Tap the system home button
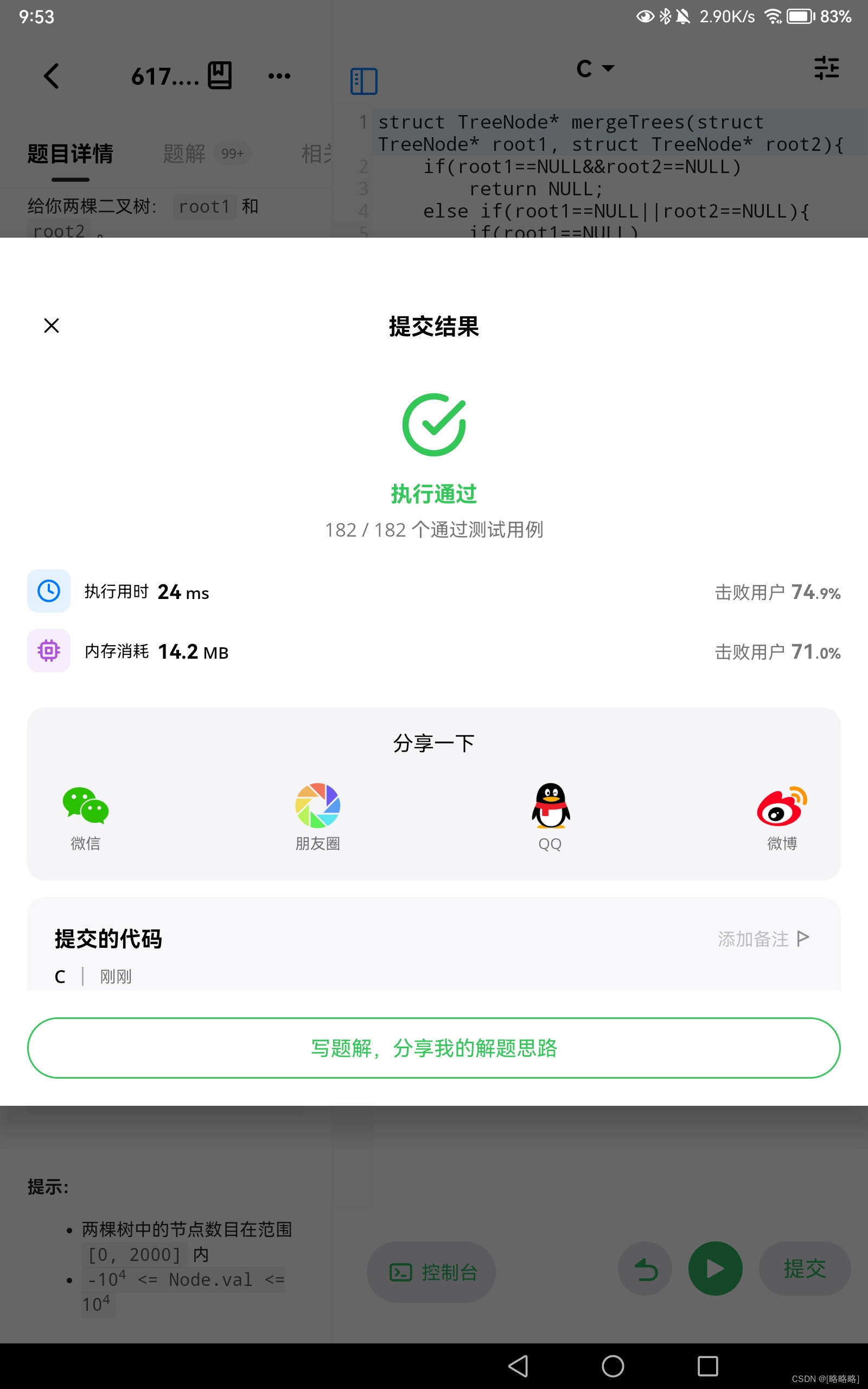 (x=612, y=1366)
